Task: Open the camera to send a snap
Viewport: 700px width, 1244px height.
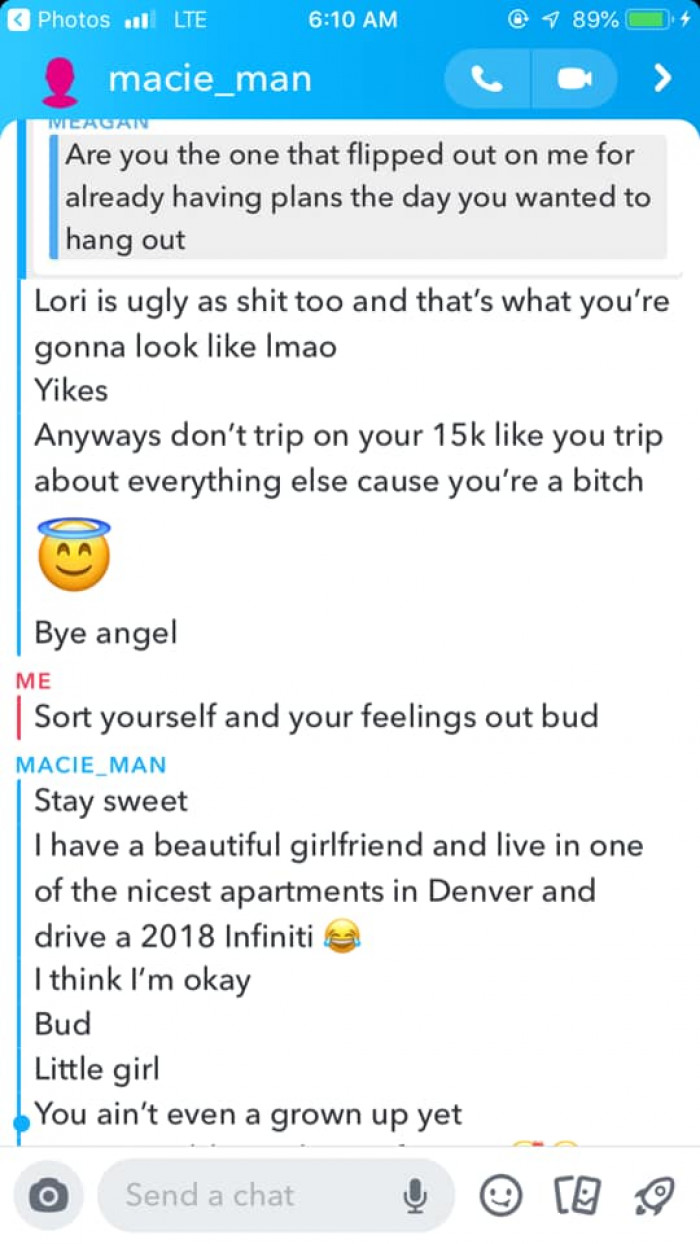Action: click(48, 1195)
